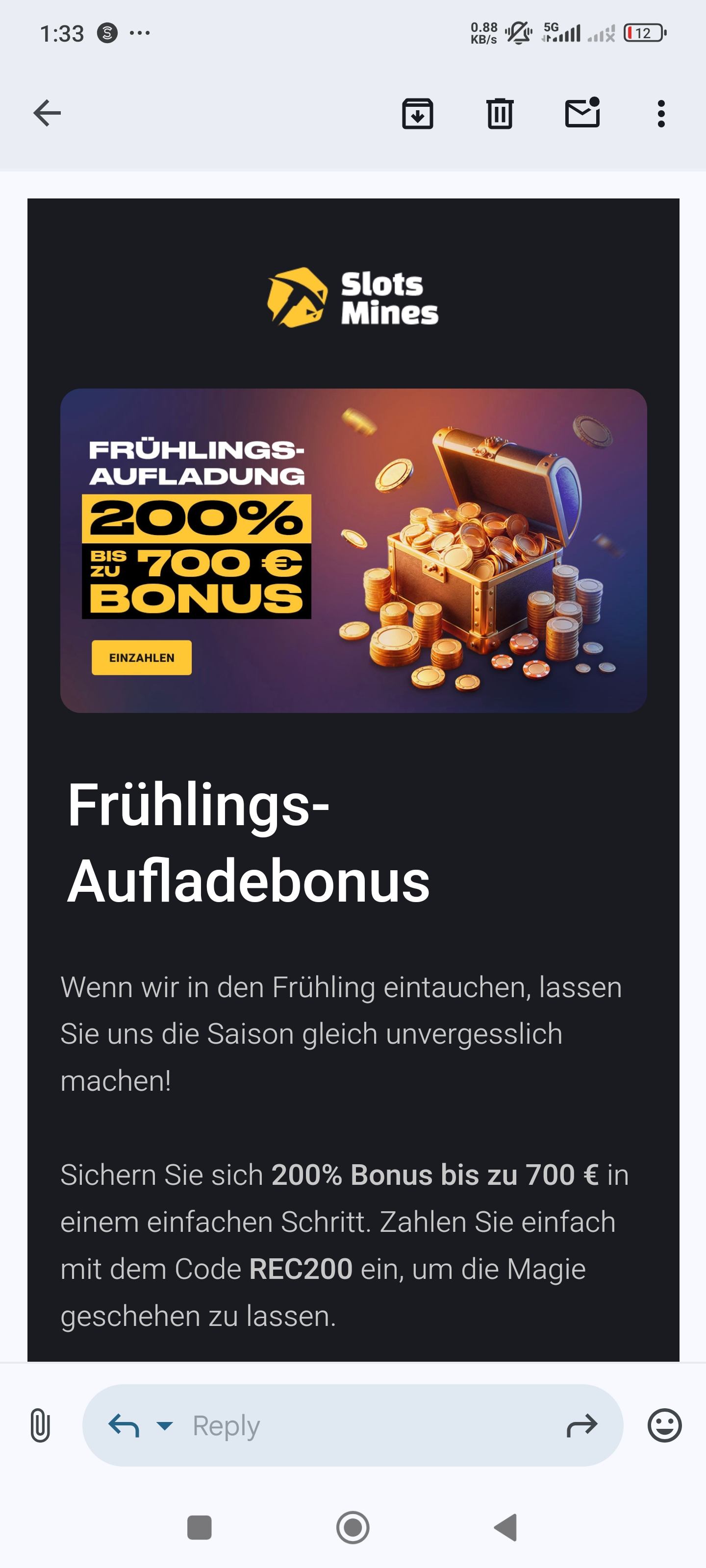Delete this email
706x1568 pixels.
click(500, 114)
